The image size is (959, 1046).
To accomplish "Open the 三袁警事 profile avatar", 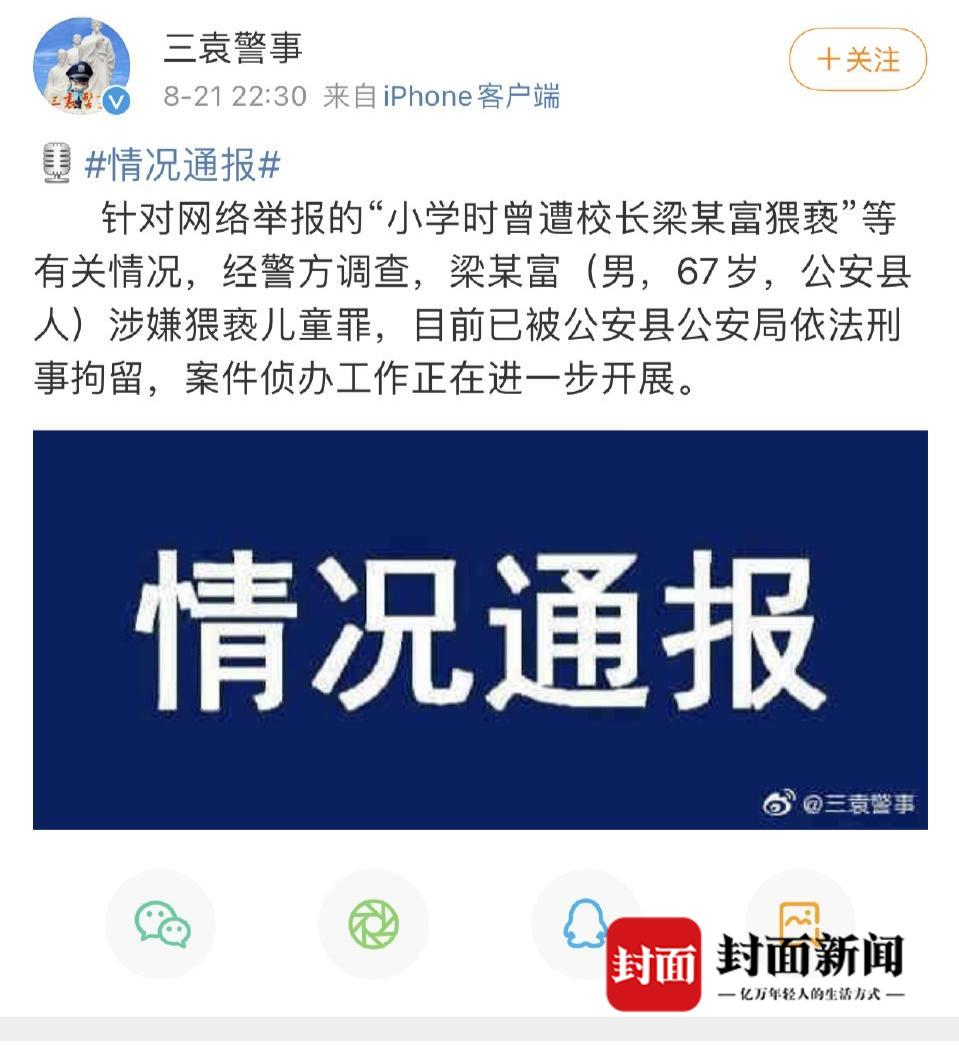I will click(81, 66).
